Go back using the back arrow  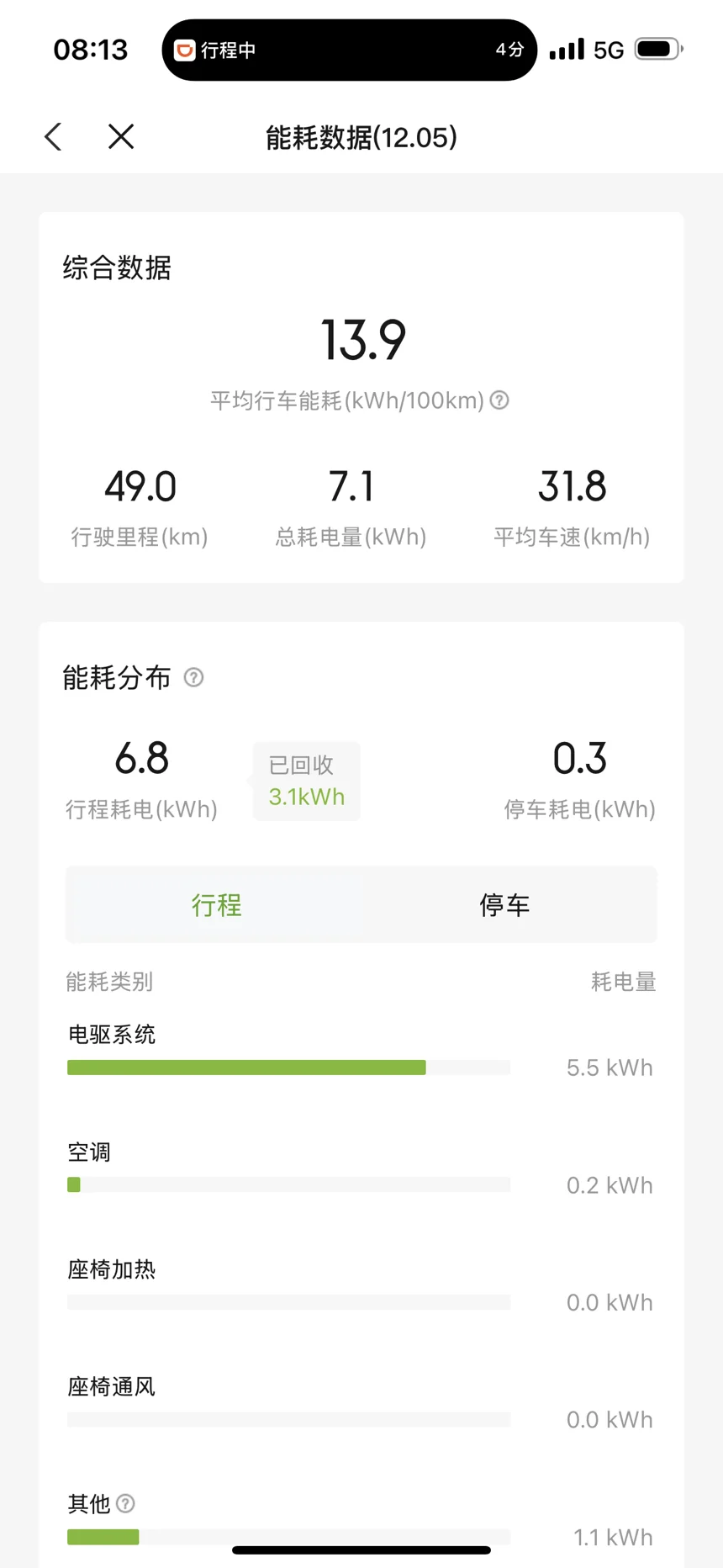[53, 136]
